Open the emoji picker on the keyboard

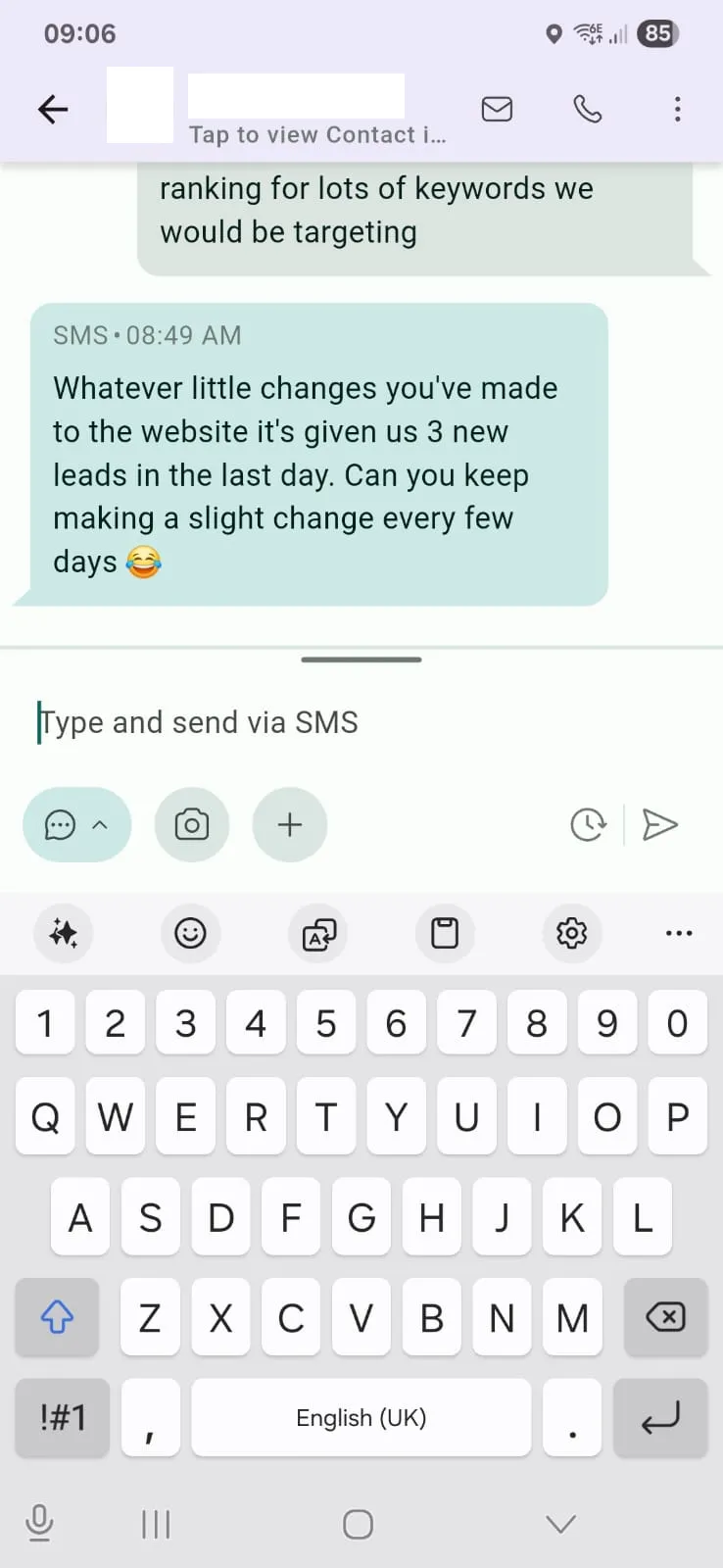(x=190, y=933)
